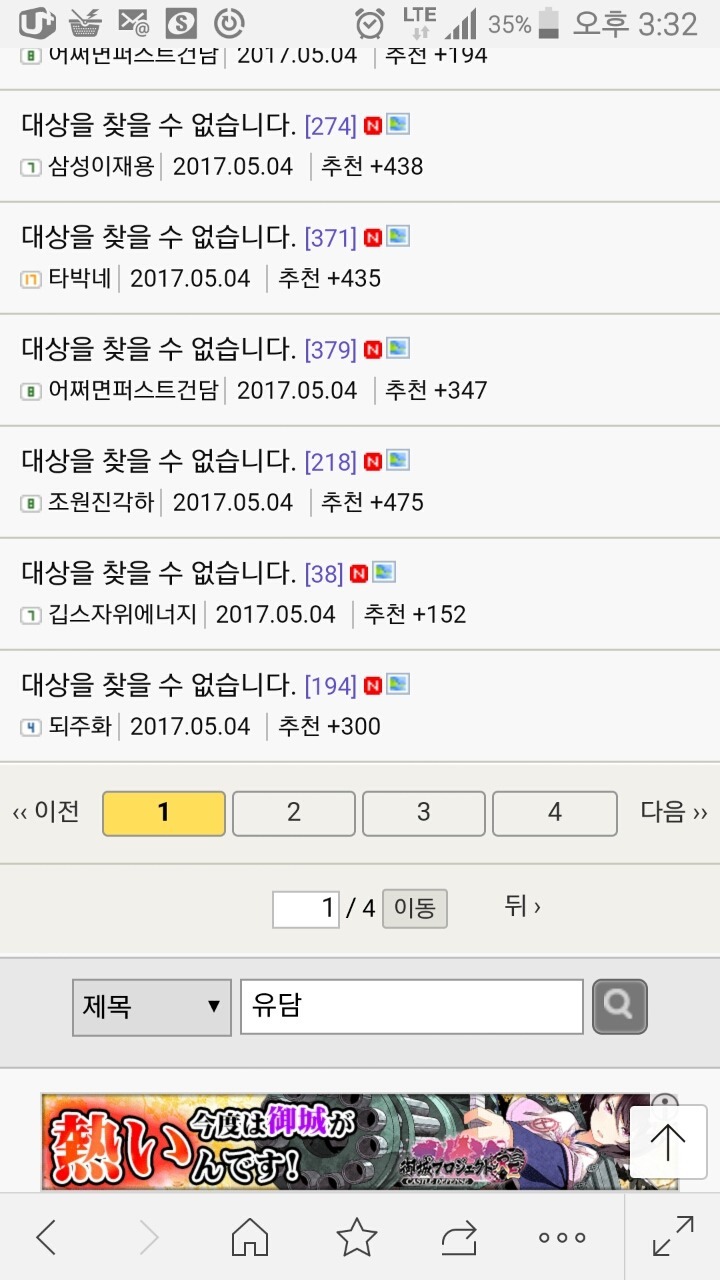Viewport: 720px width, 1280px height.
Task: Go to page 2 of results
Action: 294,813
